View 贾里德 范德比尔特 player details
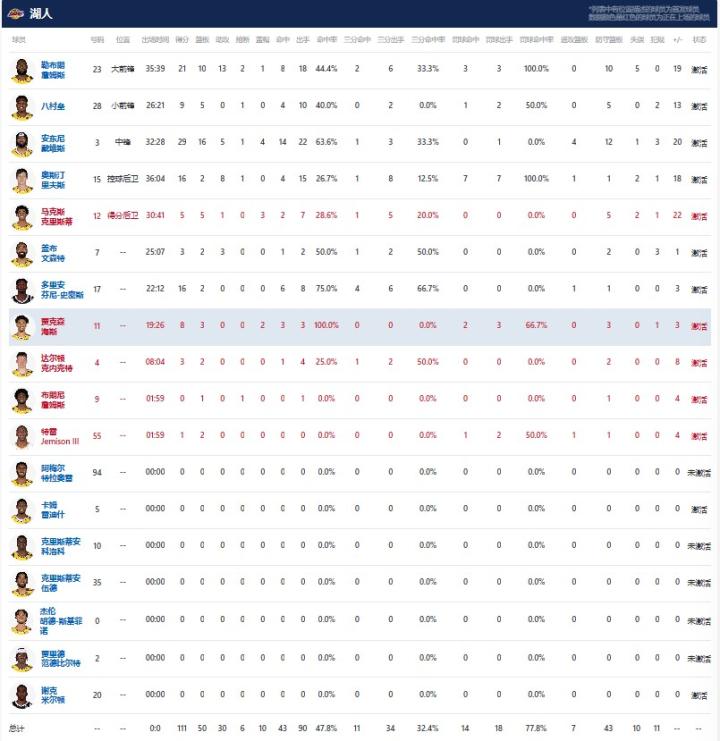Image resolution: width=720 pixels, height=741 pixels. click(58, 657)
